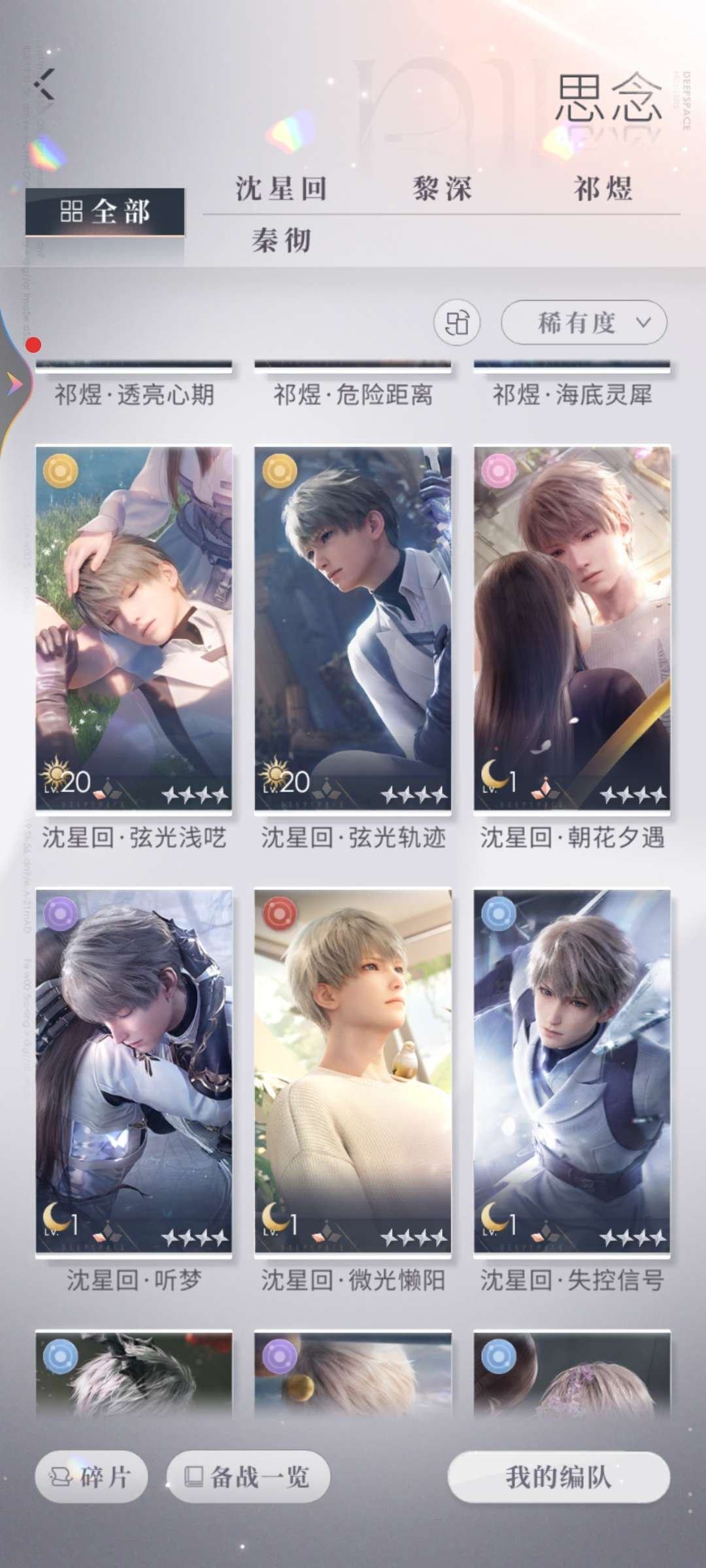
Task: Open the 沈星回·弦光轨迹 card
Action: tap(353, 629)
